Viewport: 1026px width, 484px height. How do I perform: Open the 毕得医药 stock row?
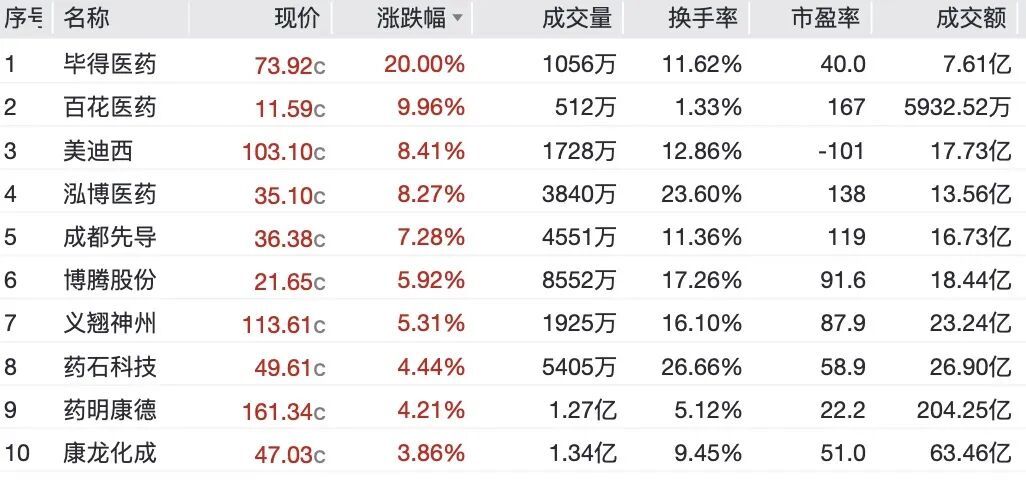(x=513, y=64)
